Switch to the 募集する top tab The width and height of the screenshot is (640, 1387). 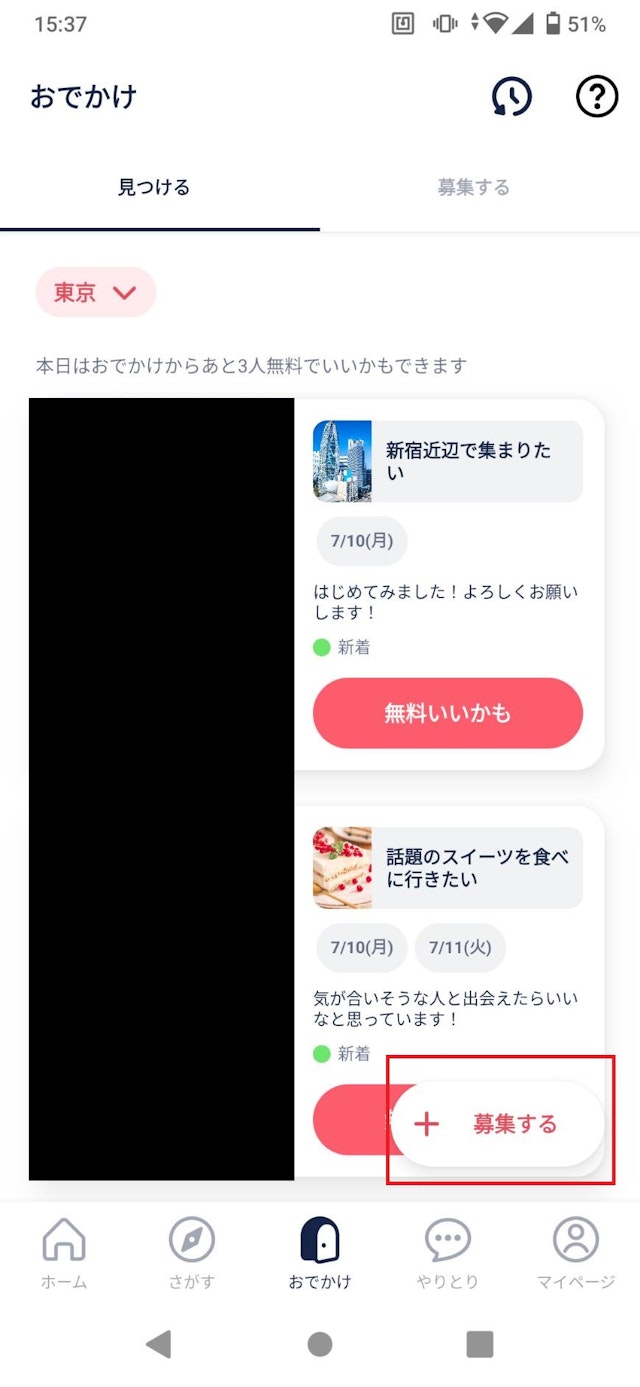point(473,187)
